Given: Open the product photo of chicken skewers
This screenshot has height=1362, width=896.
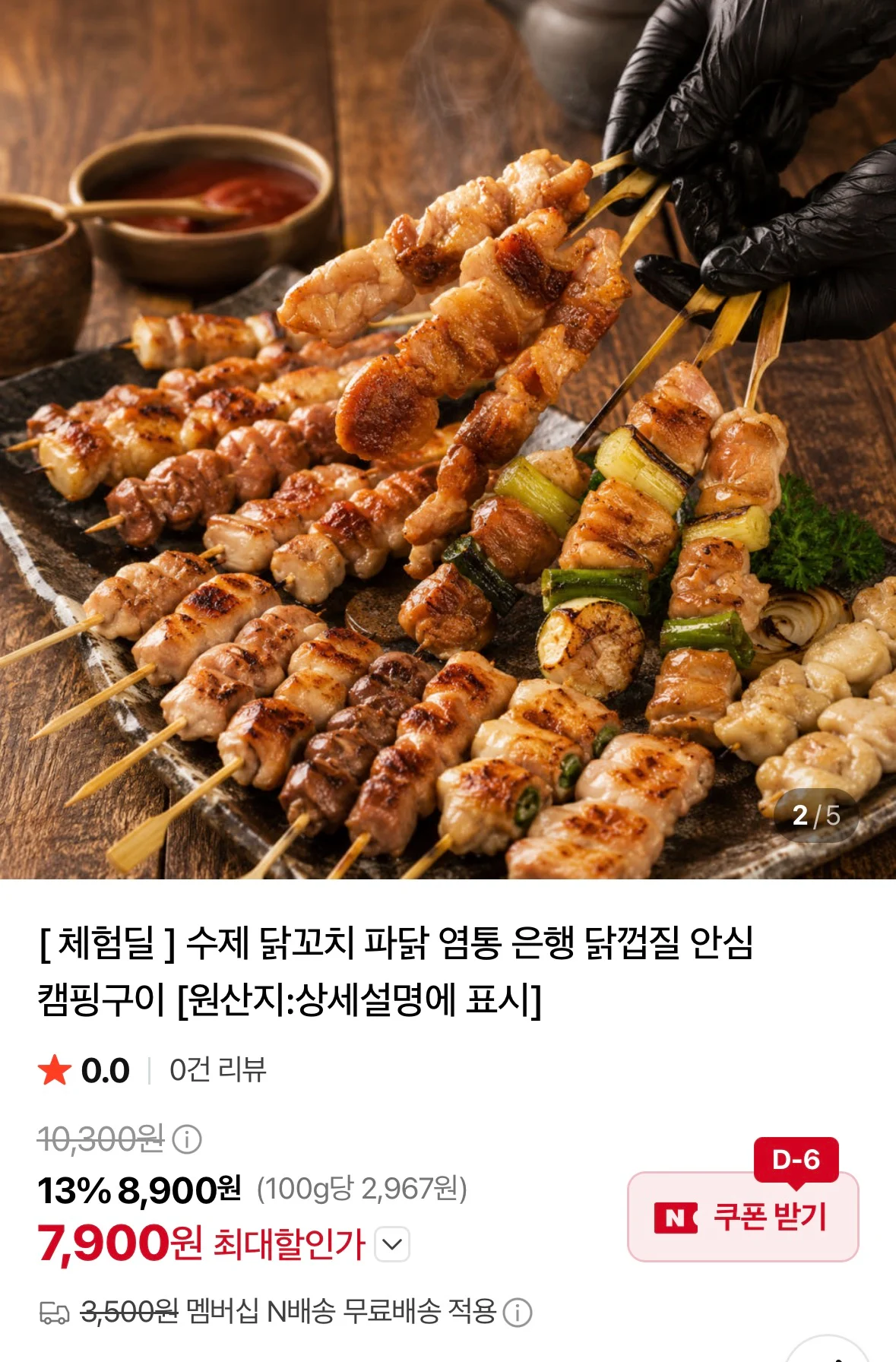Looking at the screenshot, I should click(448, 439).
